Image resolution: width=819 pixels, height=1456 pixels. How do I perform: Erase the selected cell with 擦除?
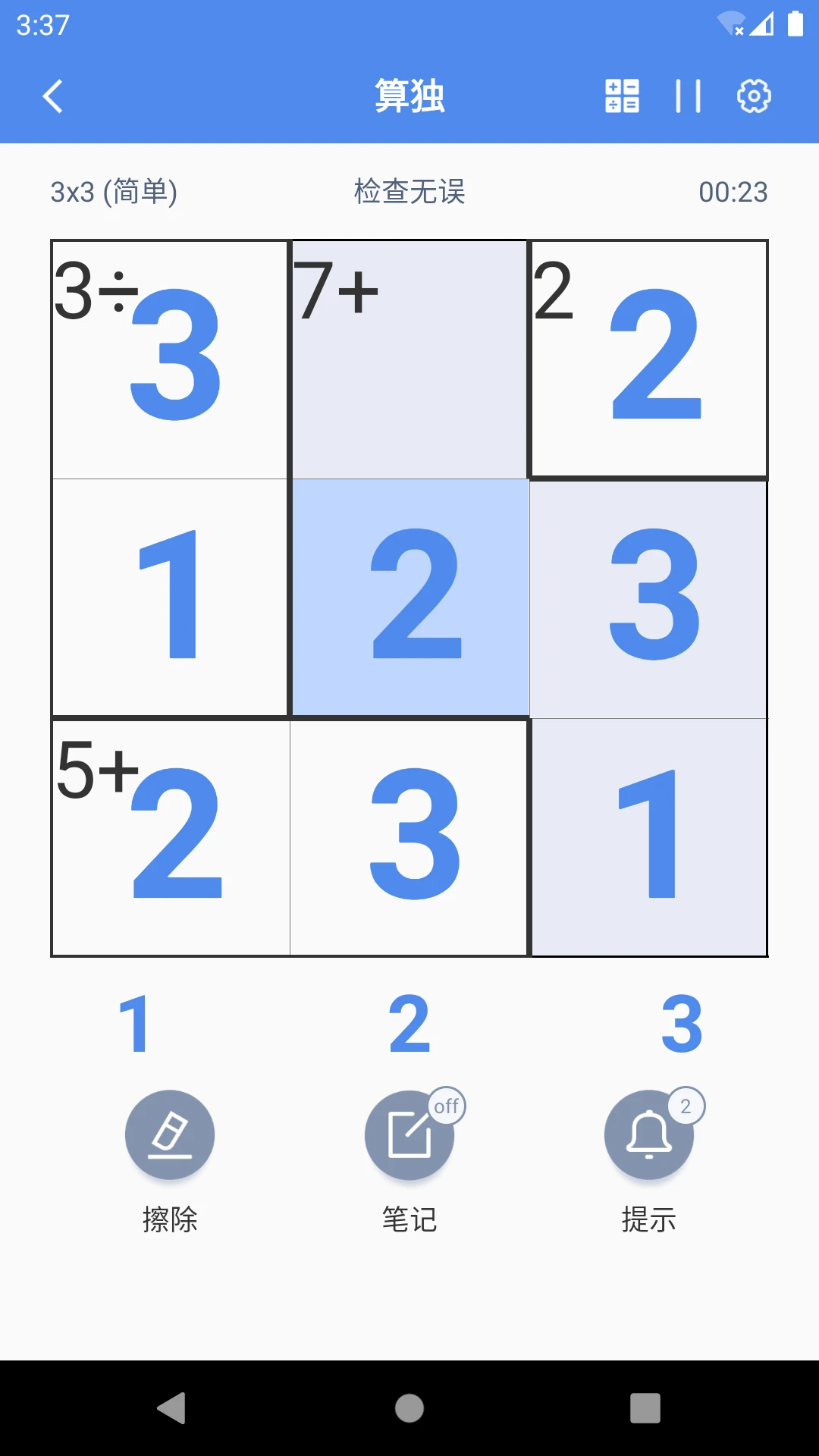170,1135
